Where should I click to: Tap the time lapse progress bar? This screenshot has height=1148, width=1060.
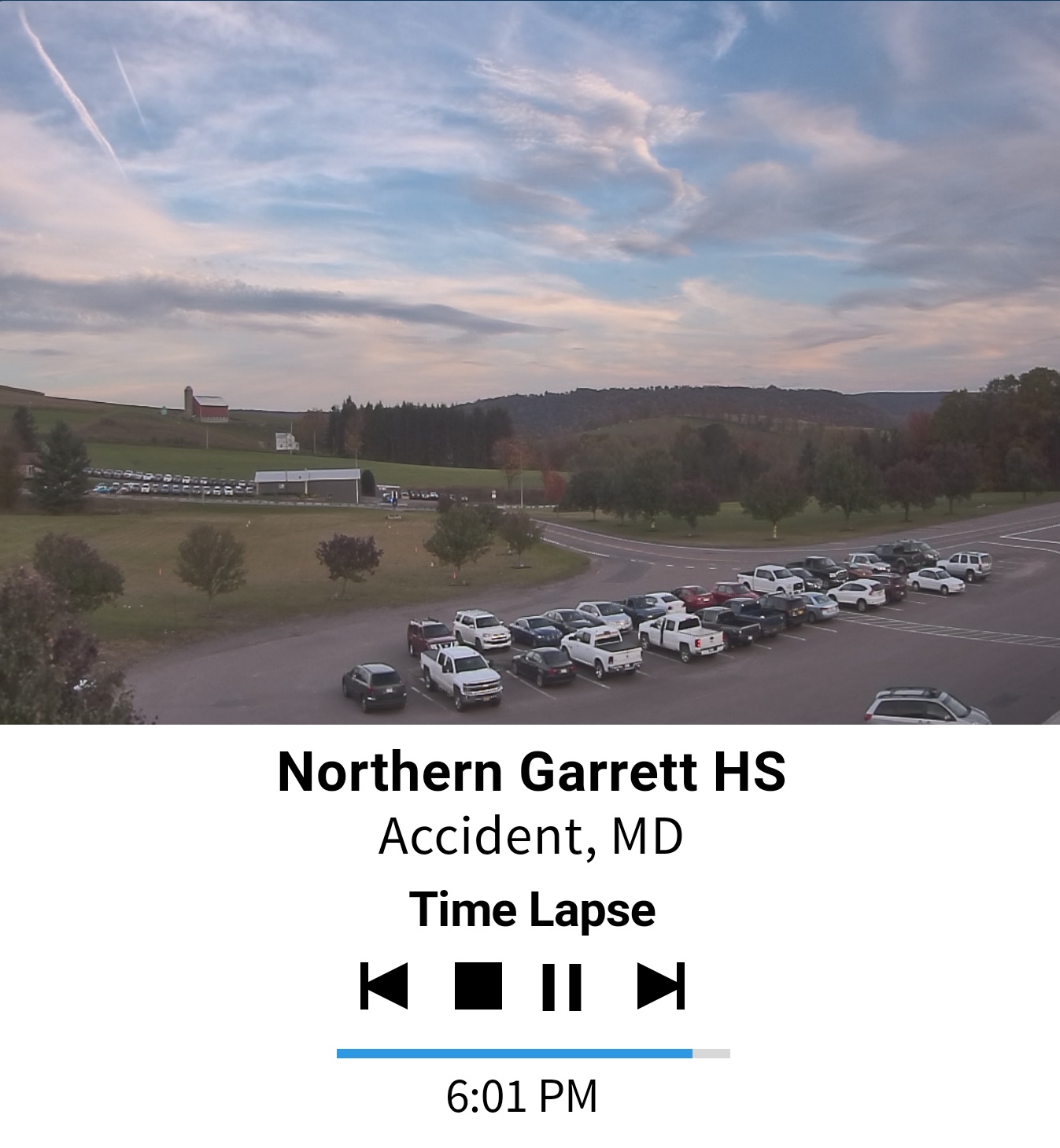533,1054
